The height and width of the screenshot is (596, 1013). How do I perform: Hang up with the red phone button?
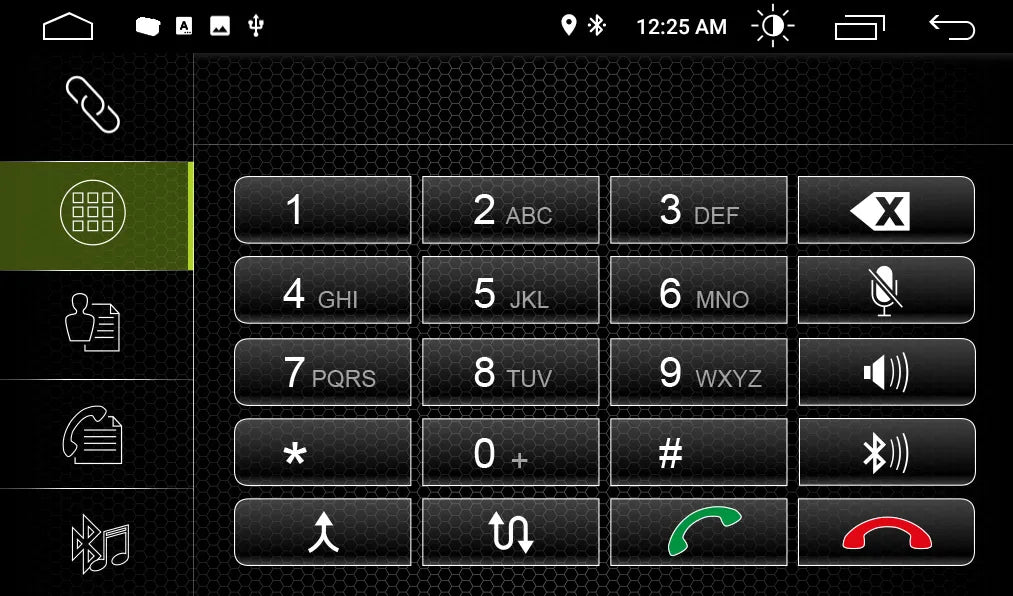tap(886, 532)
